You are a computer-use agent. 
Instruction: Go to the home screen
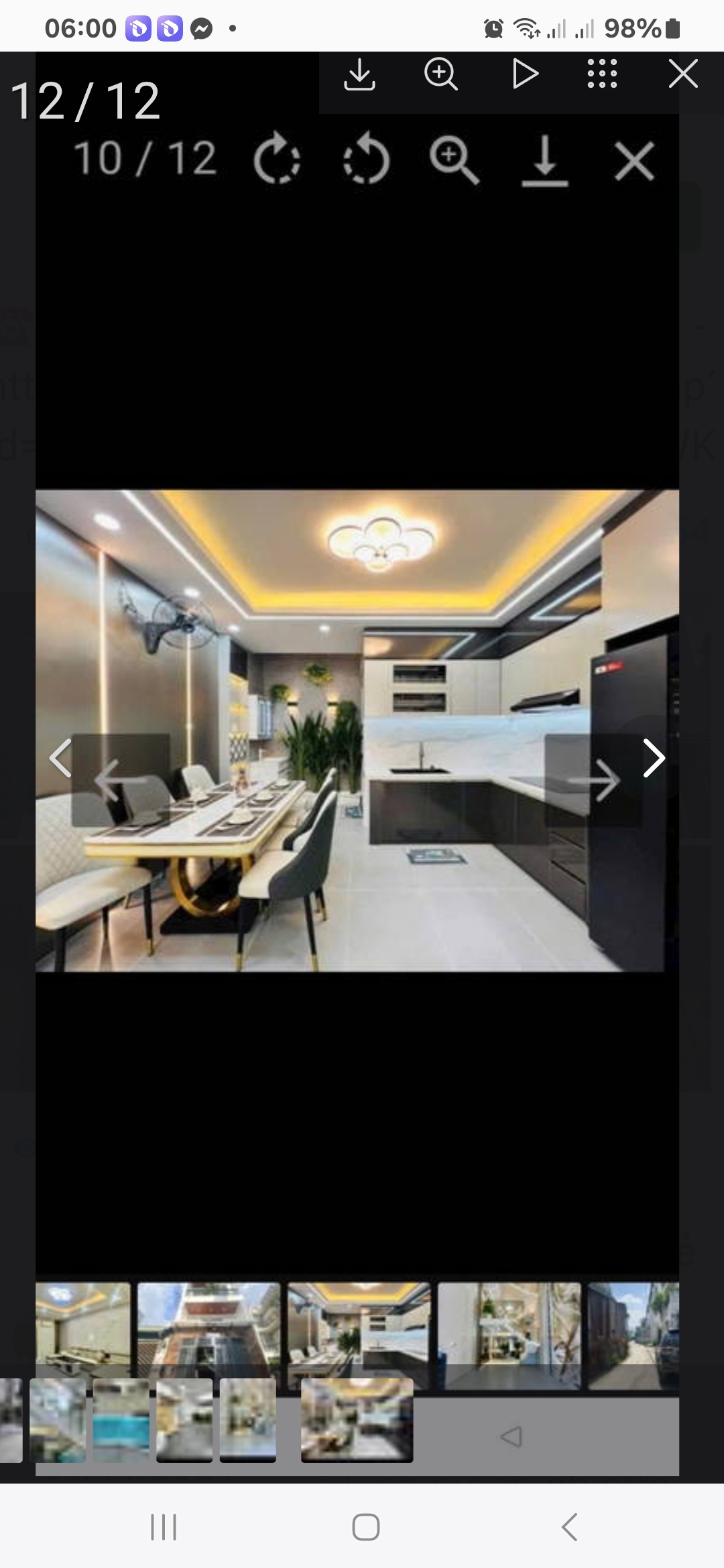[x=365, y=1527]
